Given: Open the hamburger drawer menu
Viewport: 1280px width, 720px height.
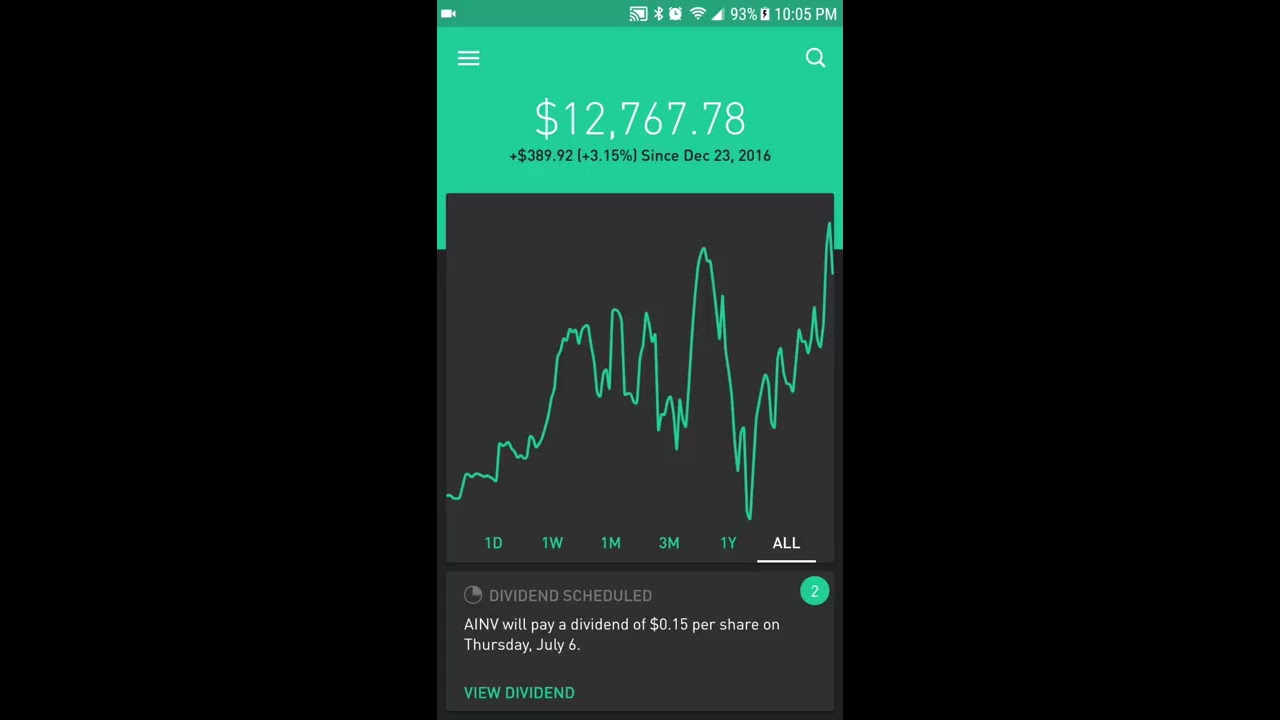Looking at the screenshot, I should coord(468,59).
